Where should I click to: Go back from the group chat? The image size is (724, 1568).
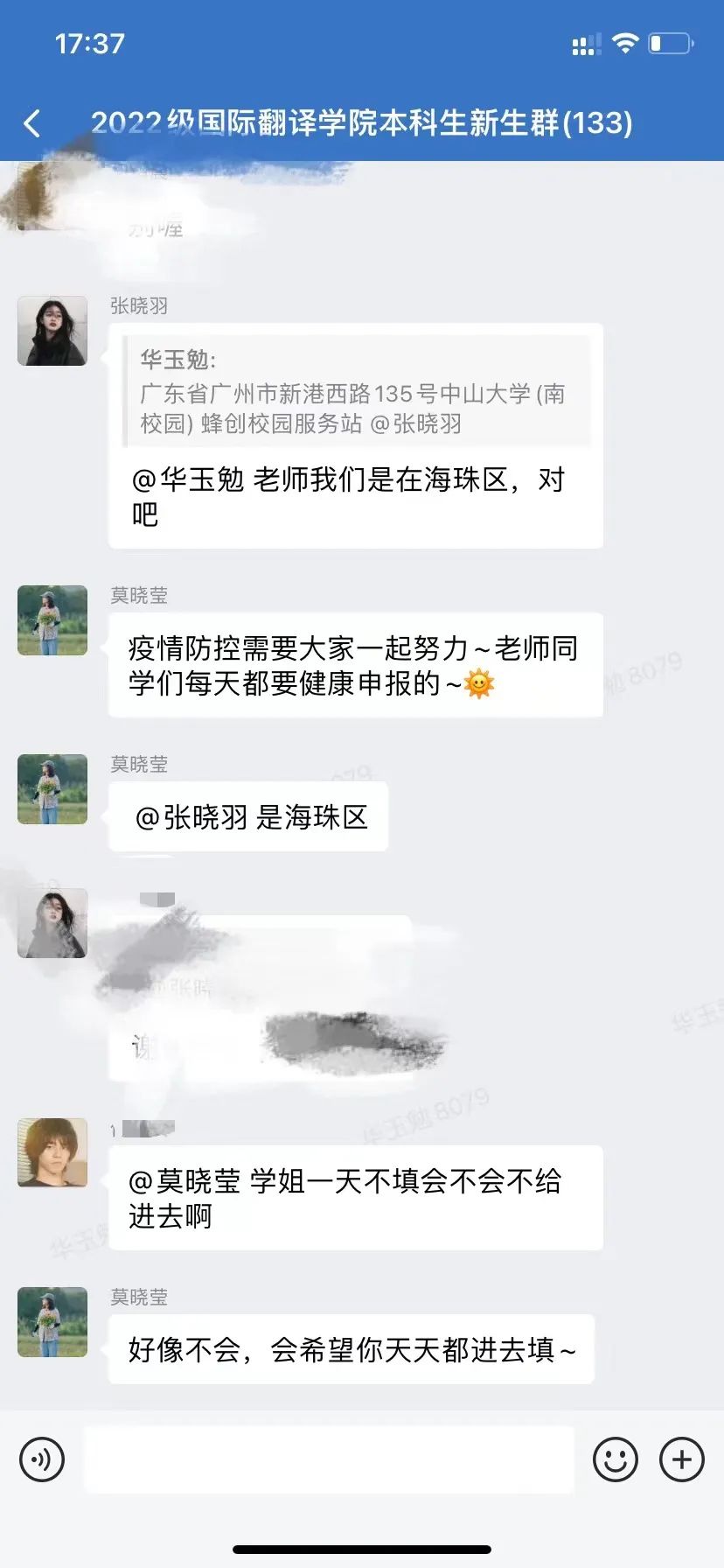pyautogui.click(x=33, y=123)
